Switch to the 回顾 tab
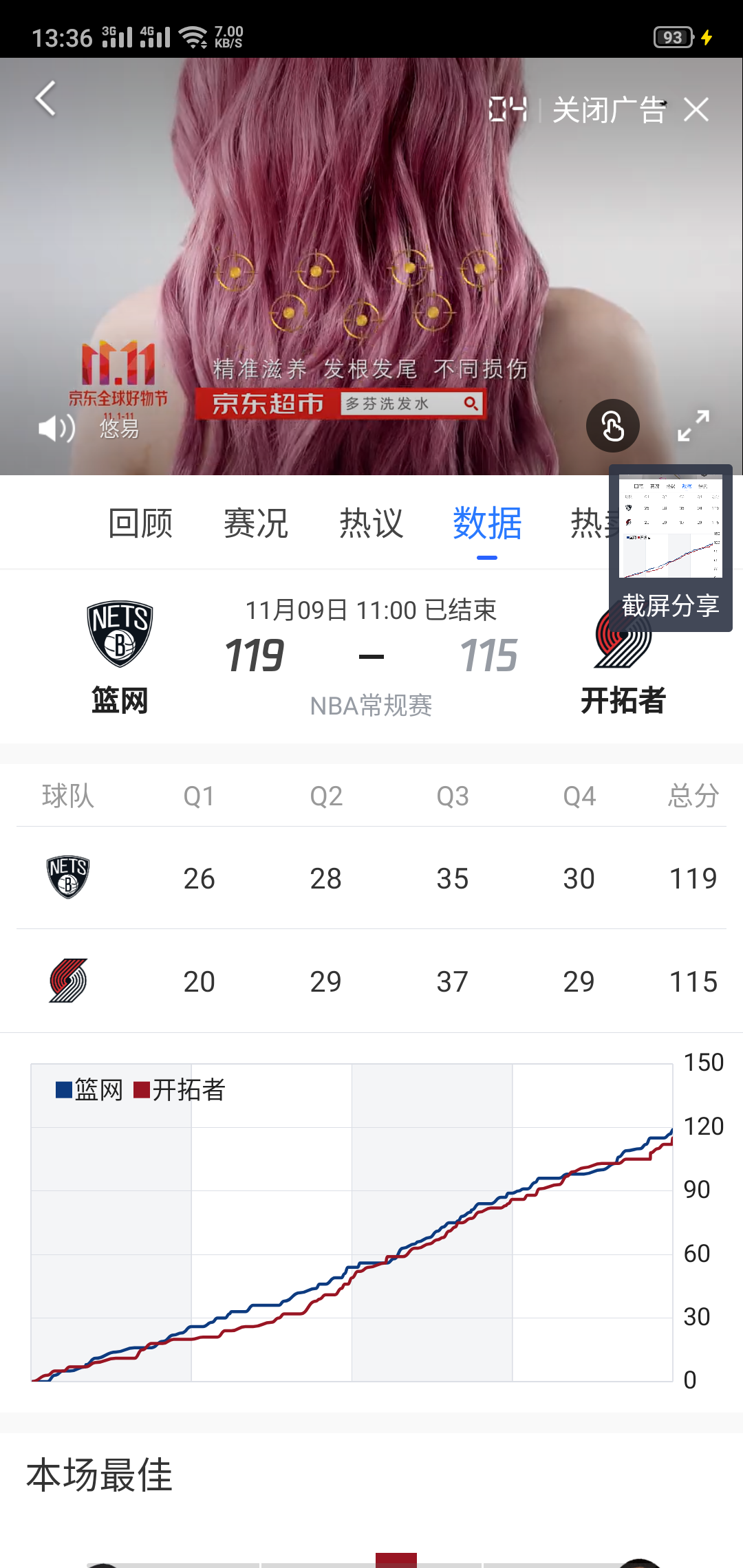743x1568 pixels. coord(140,523)
